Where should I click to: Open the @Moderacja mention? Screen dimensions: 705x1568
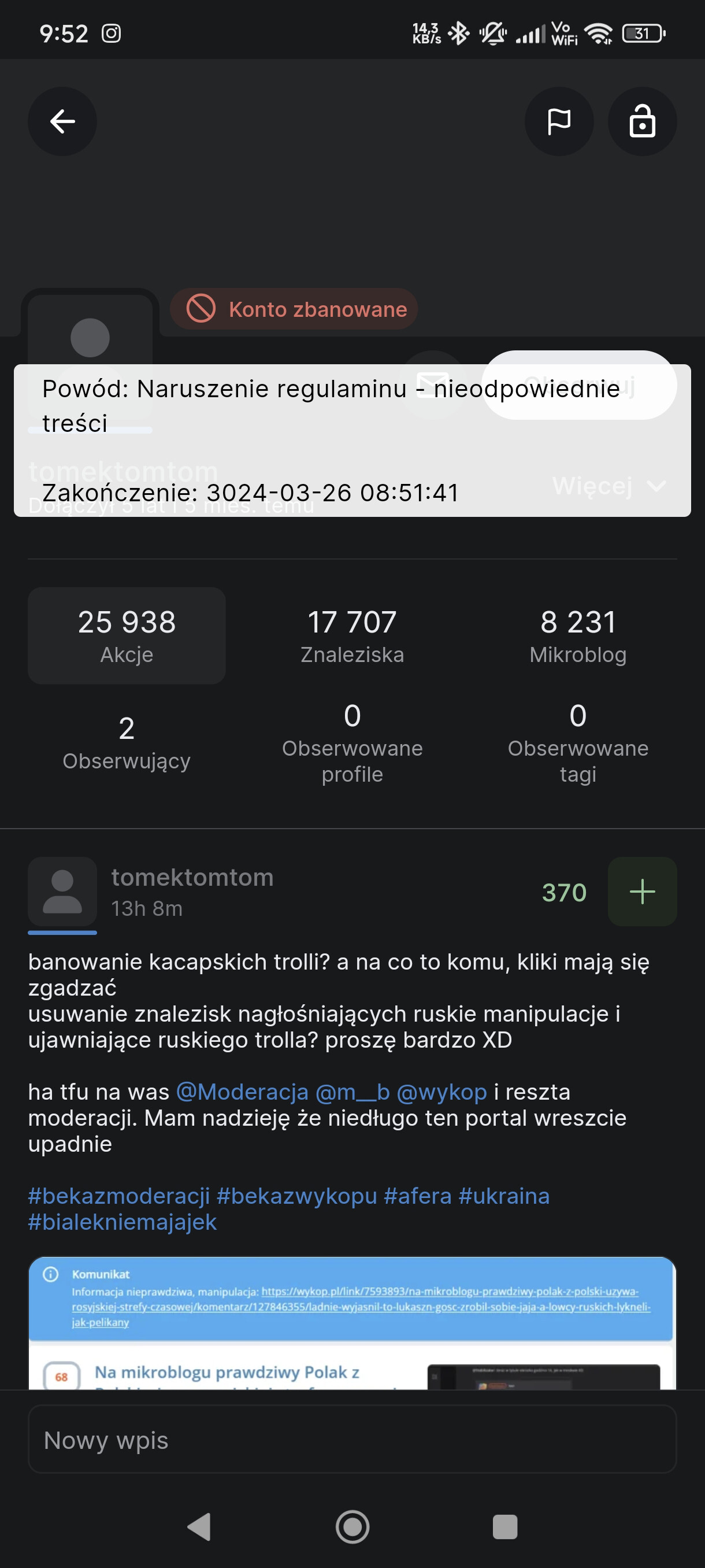click(242, 1092)
